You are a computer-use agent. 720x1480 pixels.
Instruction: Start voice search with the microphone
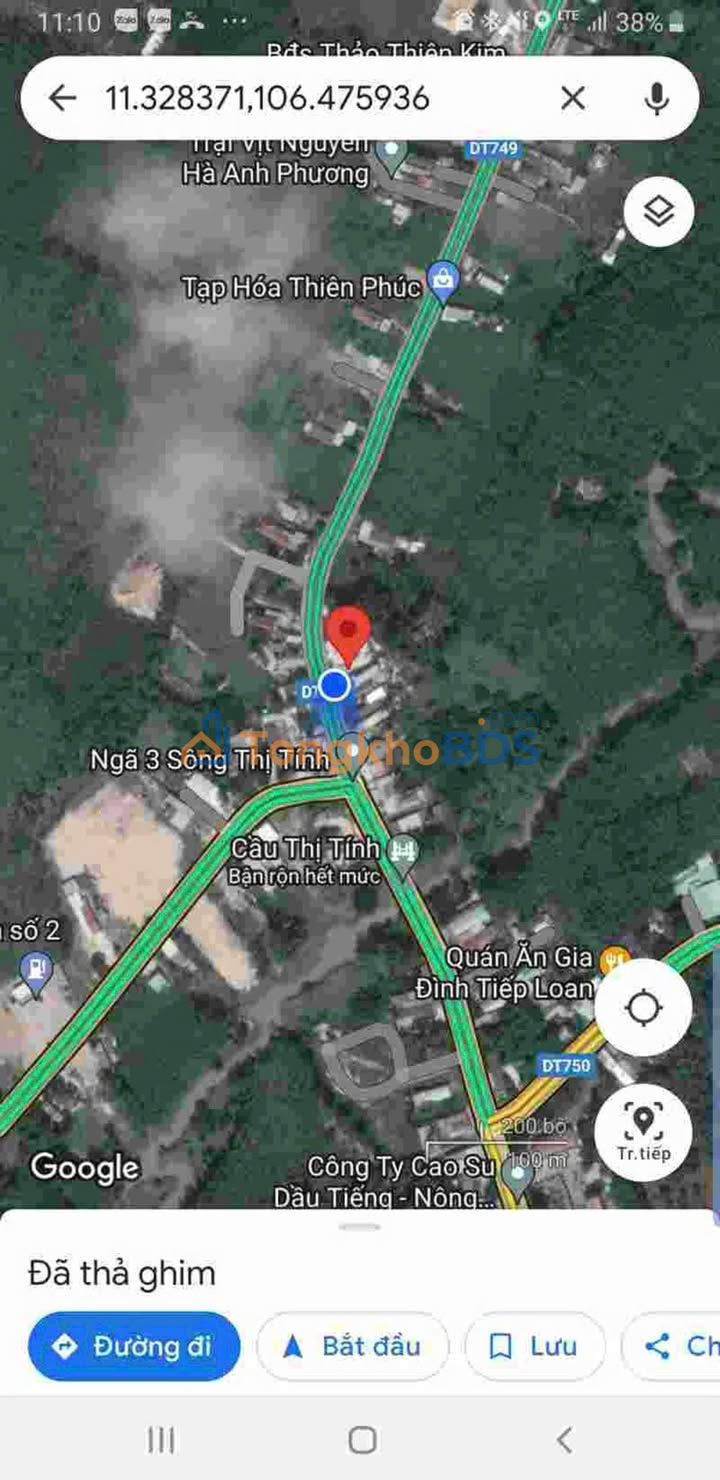656,97
